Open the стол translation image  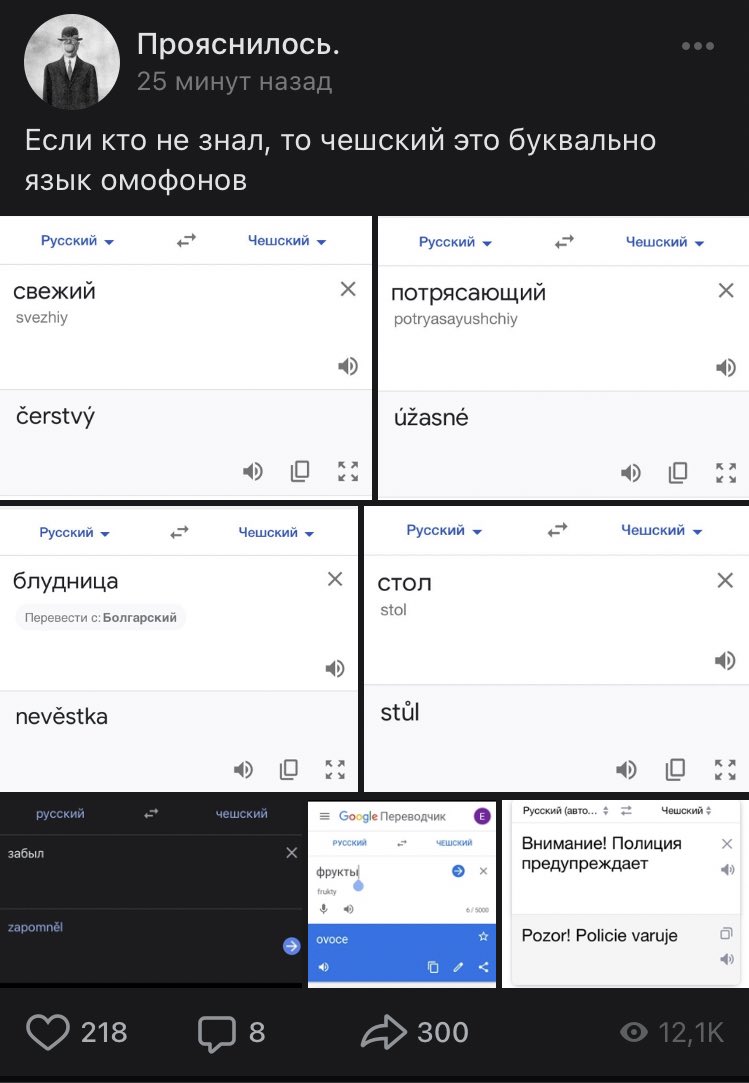(x=556, y=650)
